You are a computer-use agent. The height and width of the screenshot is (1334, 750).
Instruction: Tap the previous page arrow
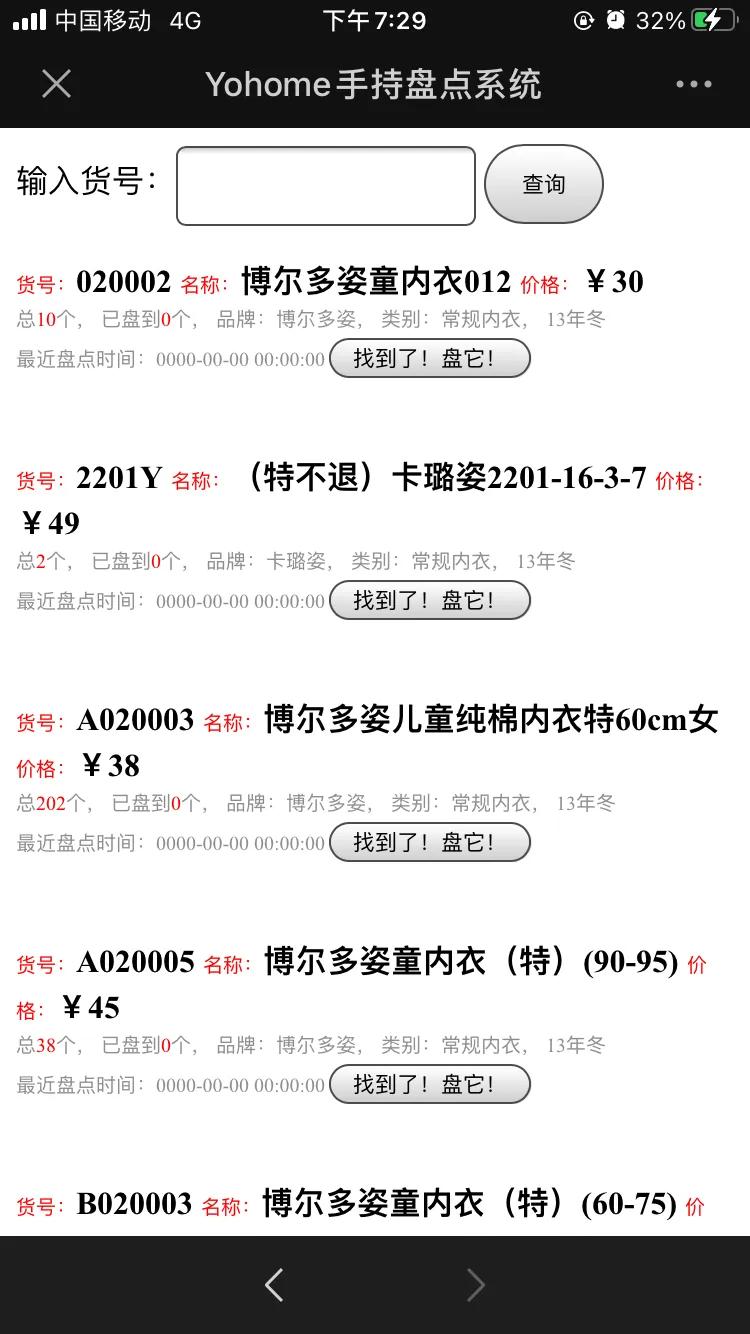(x=274, y=1284)
